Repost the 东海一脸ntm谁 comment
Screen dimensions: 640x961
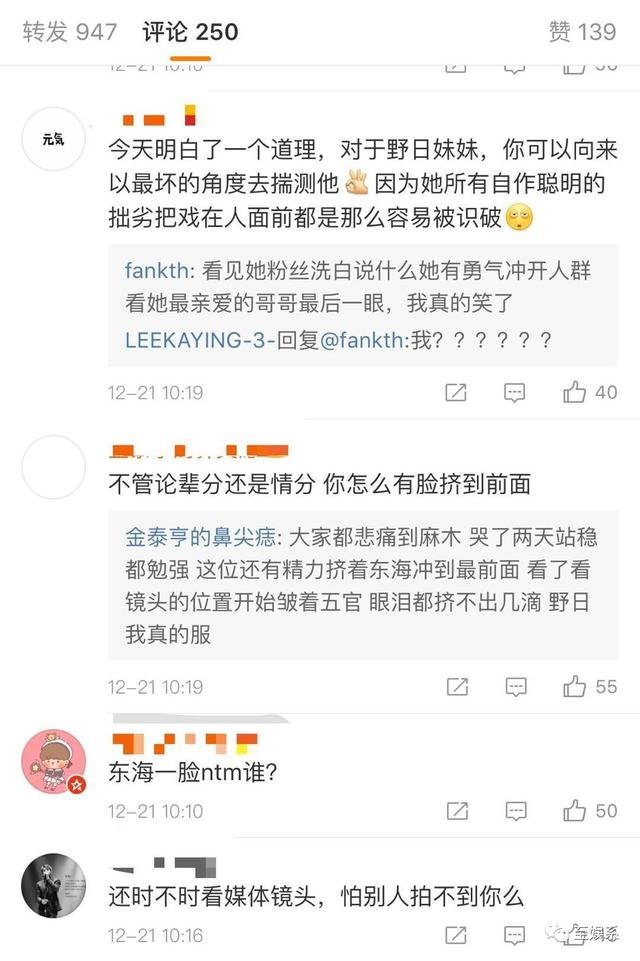coord(456,810)
